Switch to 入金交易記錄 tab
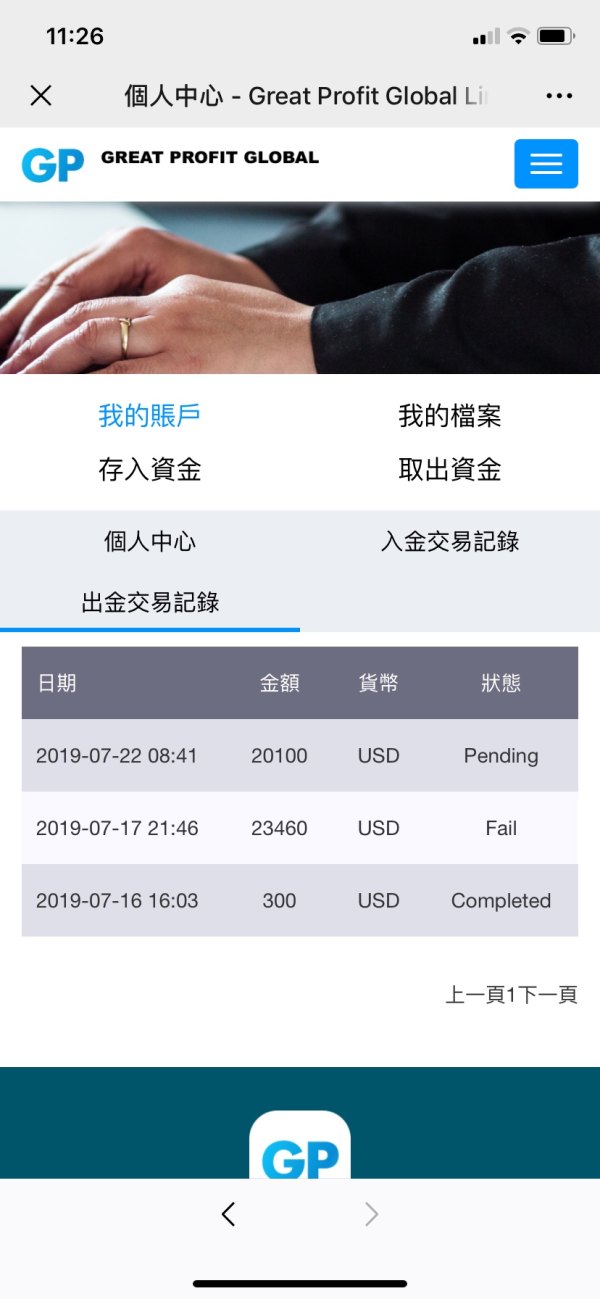This screenshot has width=600, height=1299. 450,542
